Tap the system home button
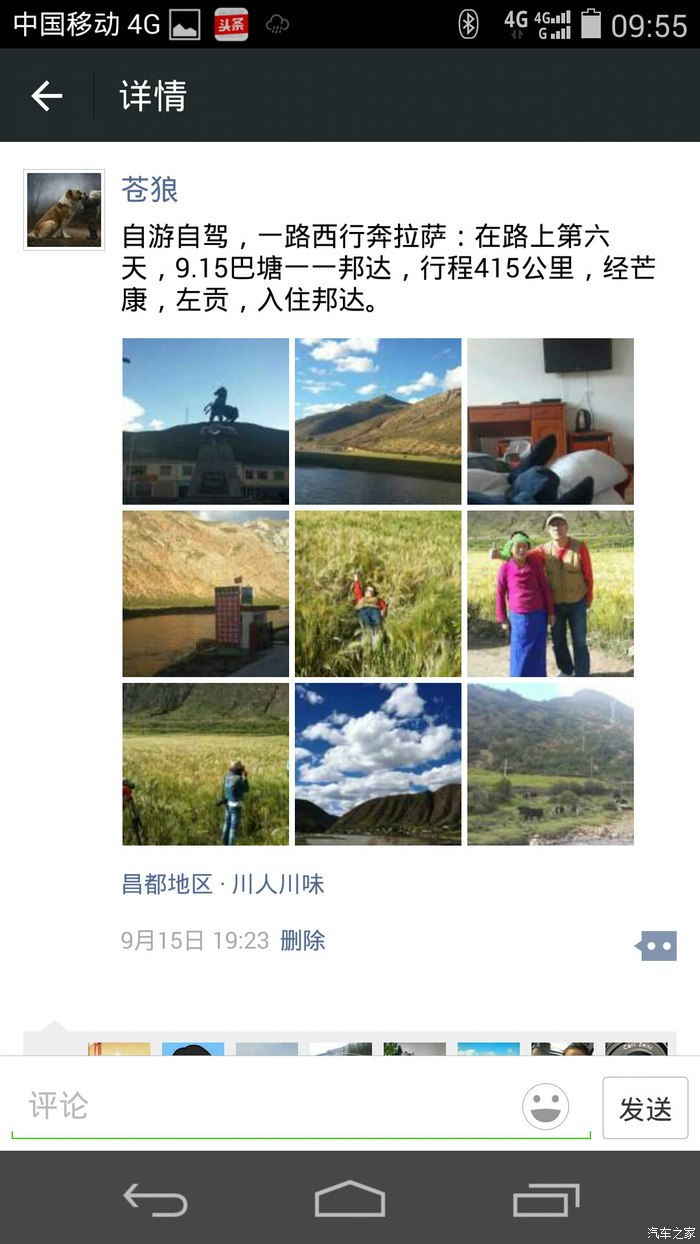 pos(350,1198)
